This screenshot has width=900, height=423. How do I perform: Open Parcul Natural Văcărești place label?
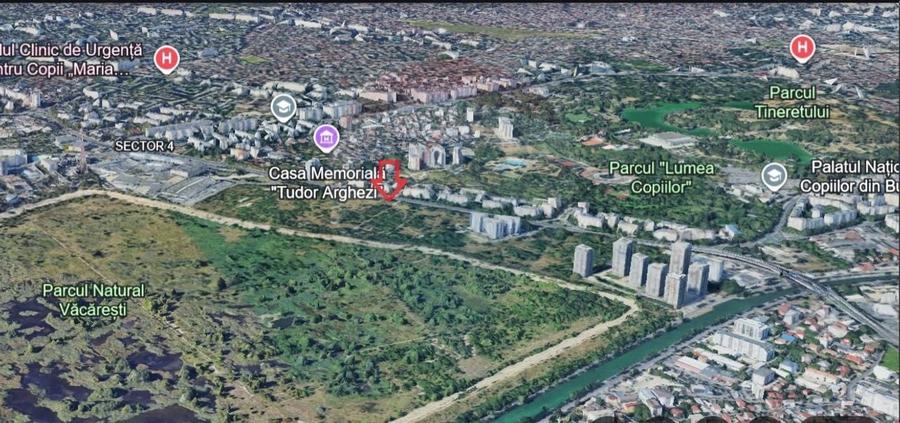[x=94, y=299]
